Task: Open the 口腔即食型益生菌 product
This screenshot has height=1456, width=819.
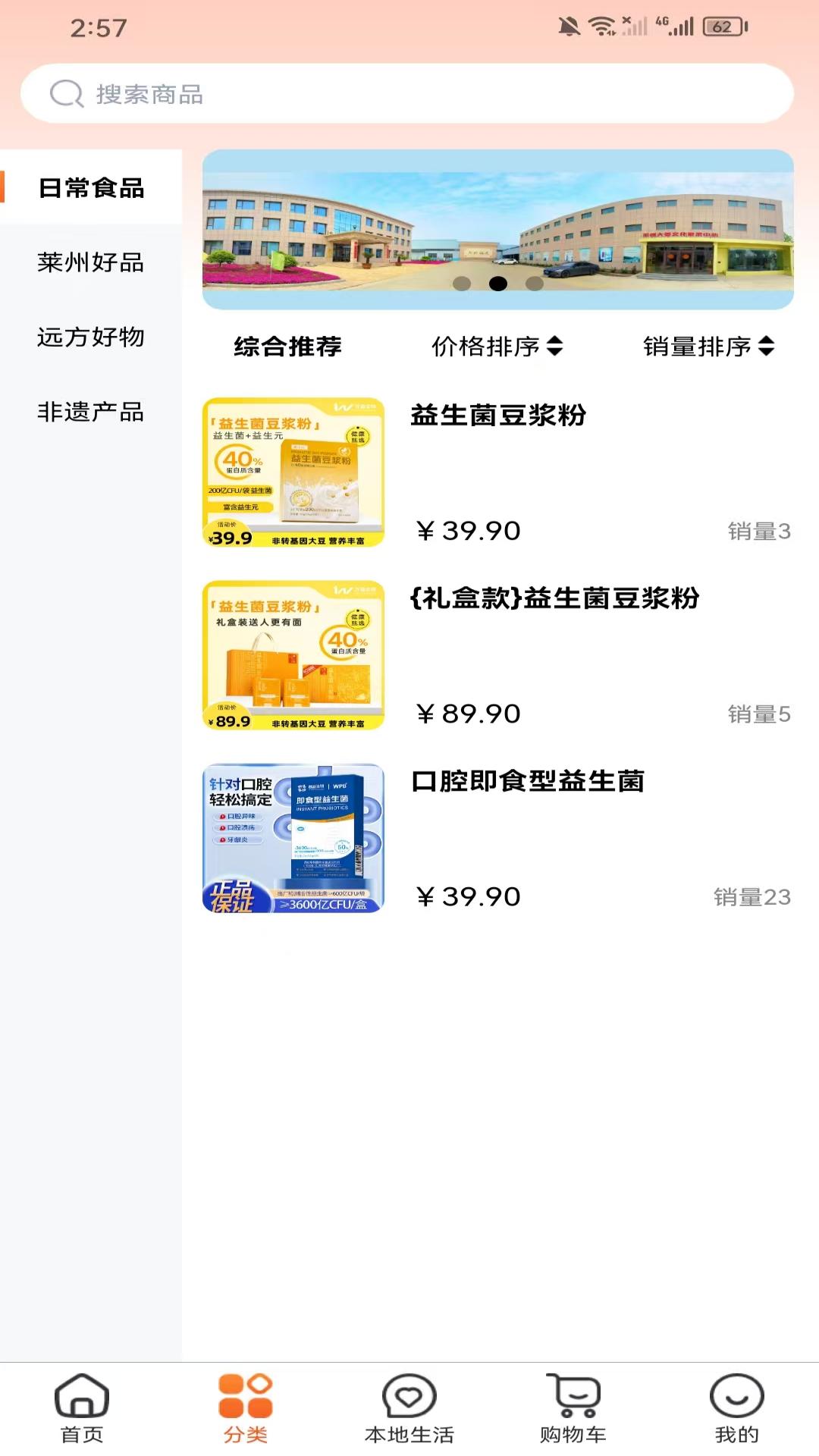Action: coord(497,838)
